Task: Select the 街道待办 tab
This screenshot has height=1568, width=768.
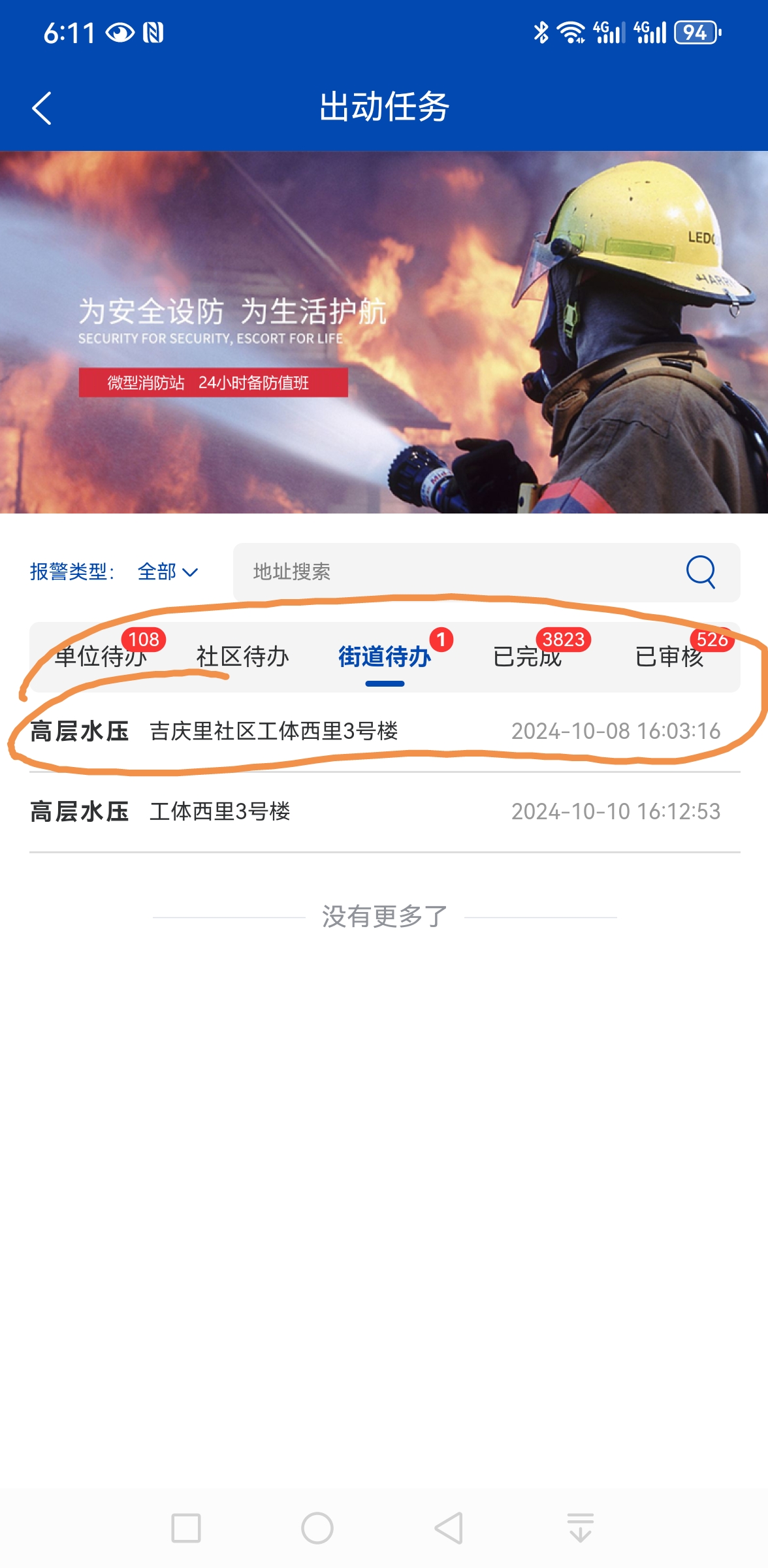Action: 385,657
